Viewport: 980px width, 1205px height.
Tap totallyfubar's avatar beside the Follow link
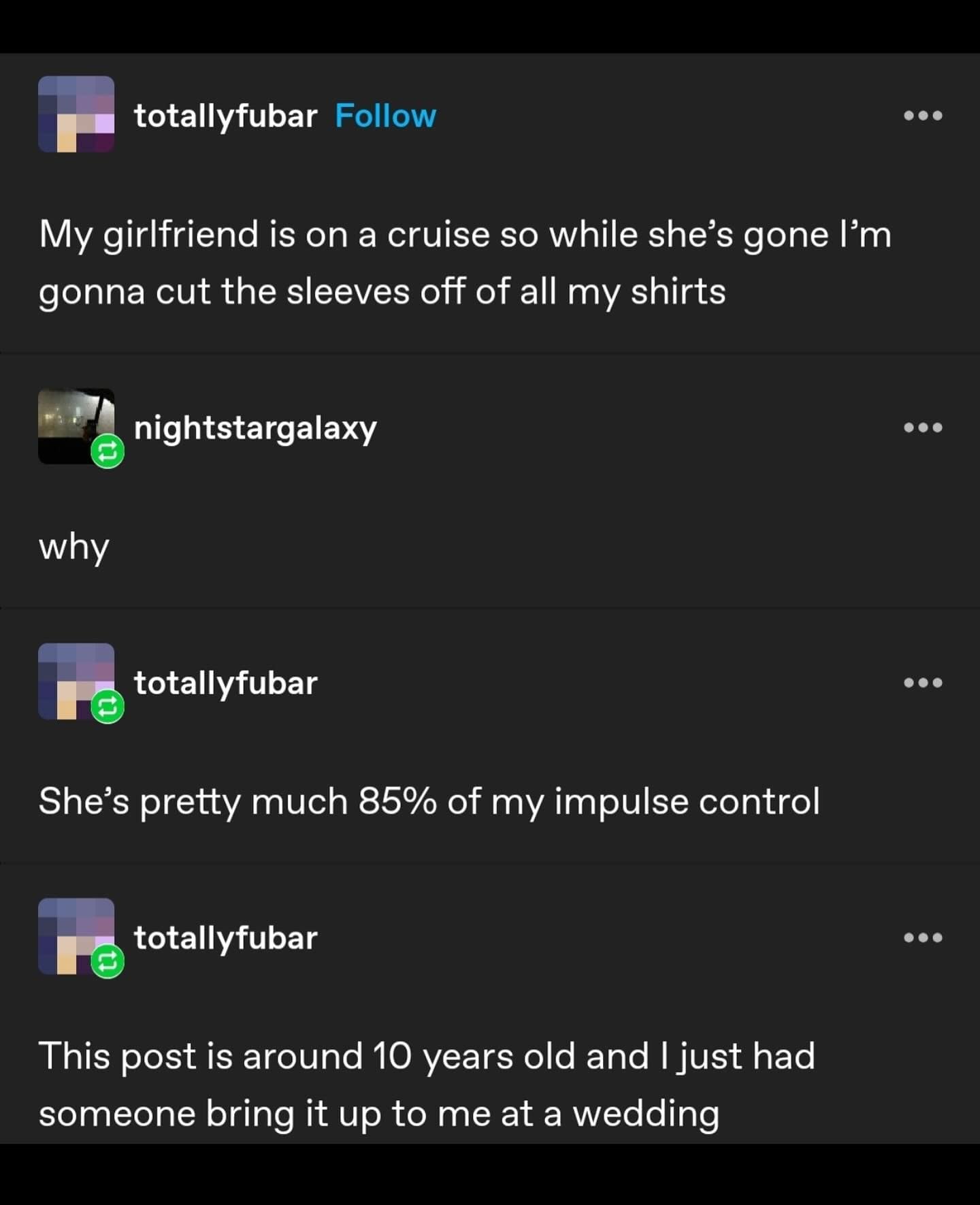click(76, 114)
